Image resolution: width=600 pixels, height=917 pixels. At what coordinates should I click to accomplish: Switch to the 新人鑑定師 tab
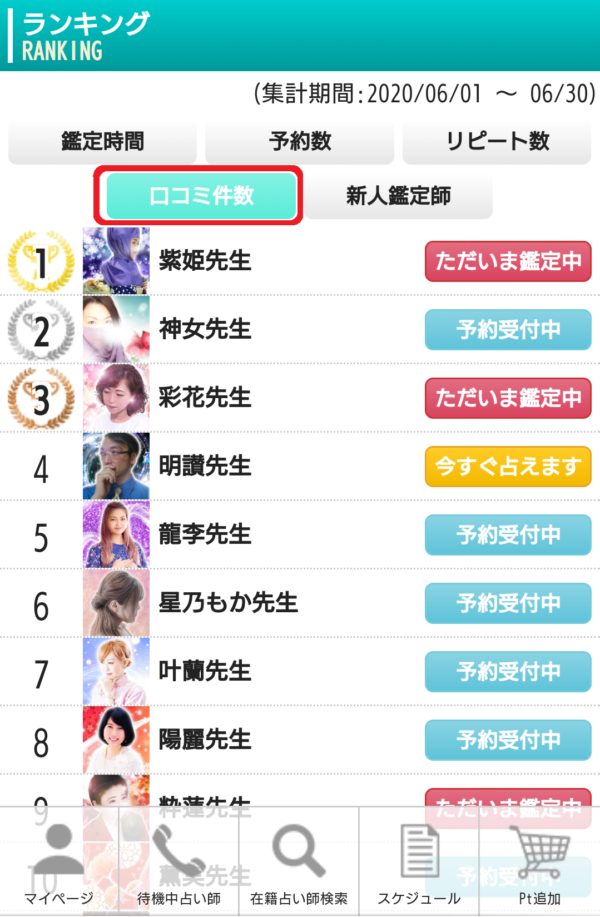coord(398,196)
